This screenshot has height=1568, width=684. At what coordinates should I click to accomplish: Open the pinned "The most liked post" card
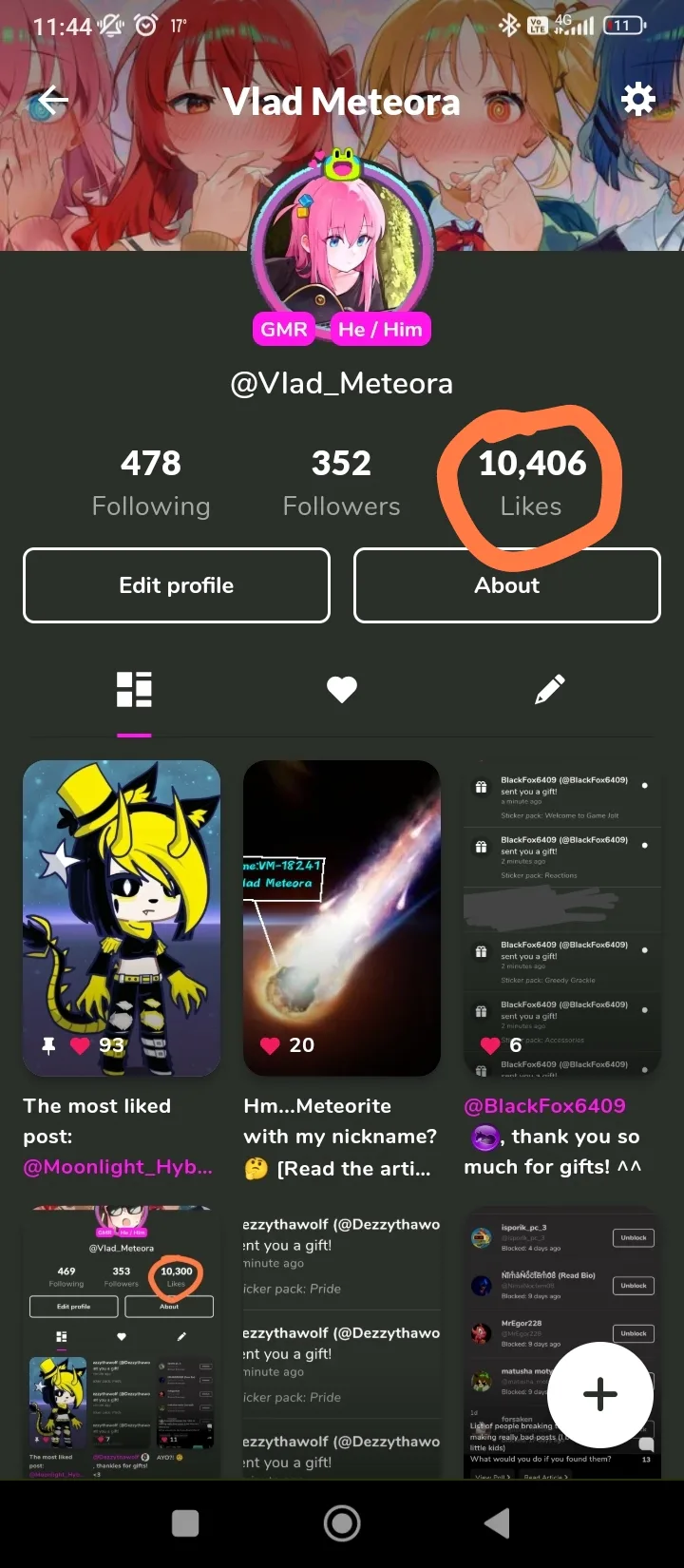(x=122, y=918)
